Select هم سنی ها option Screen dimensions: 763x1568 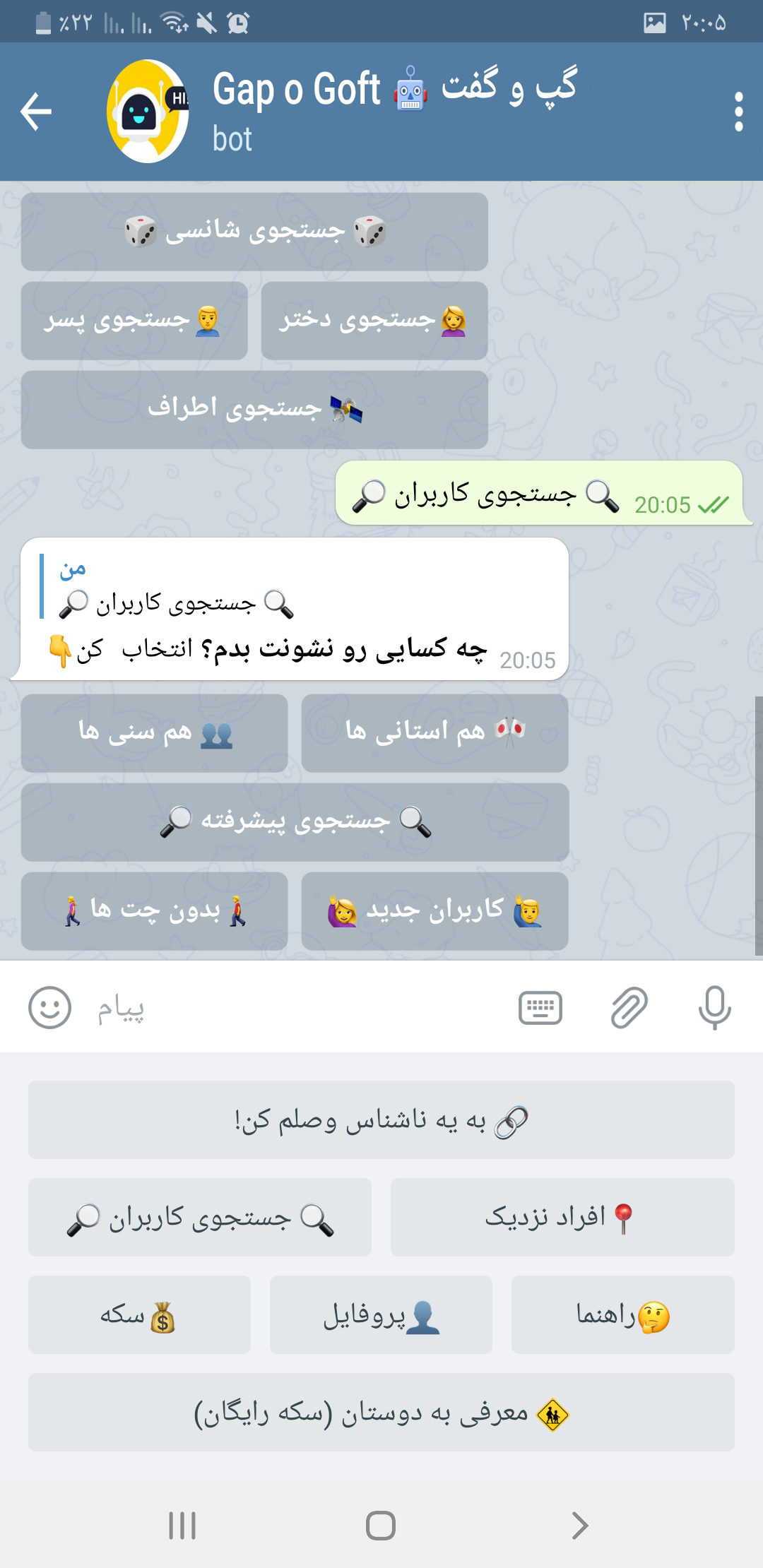(154, 733)
